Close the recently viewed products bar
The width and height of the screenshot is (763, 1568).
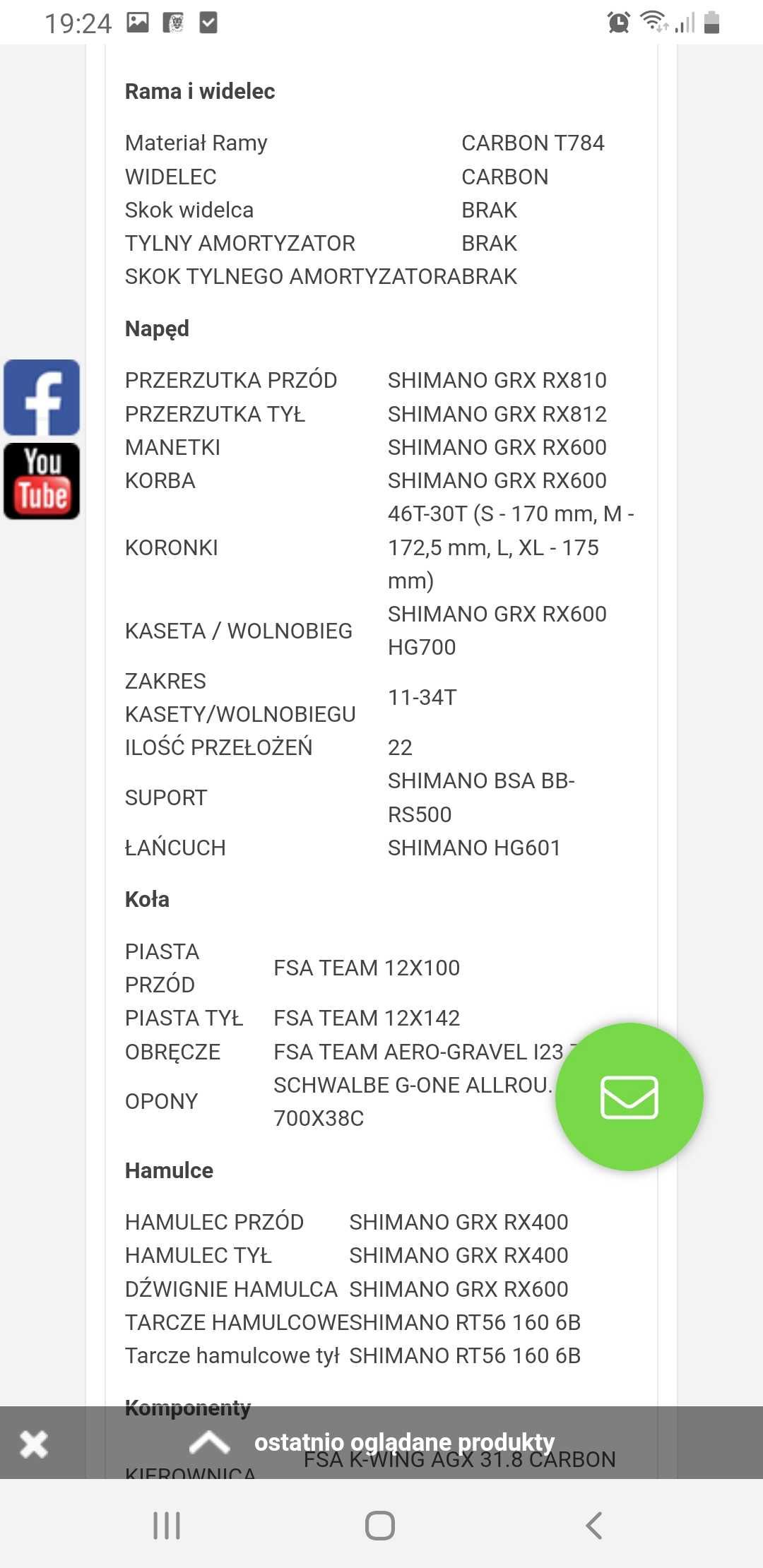(34, 1444)
